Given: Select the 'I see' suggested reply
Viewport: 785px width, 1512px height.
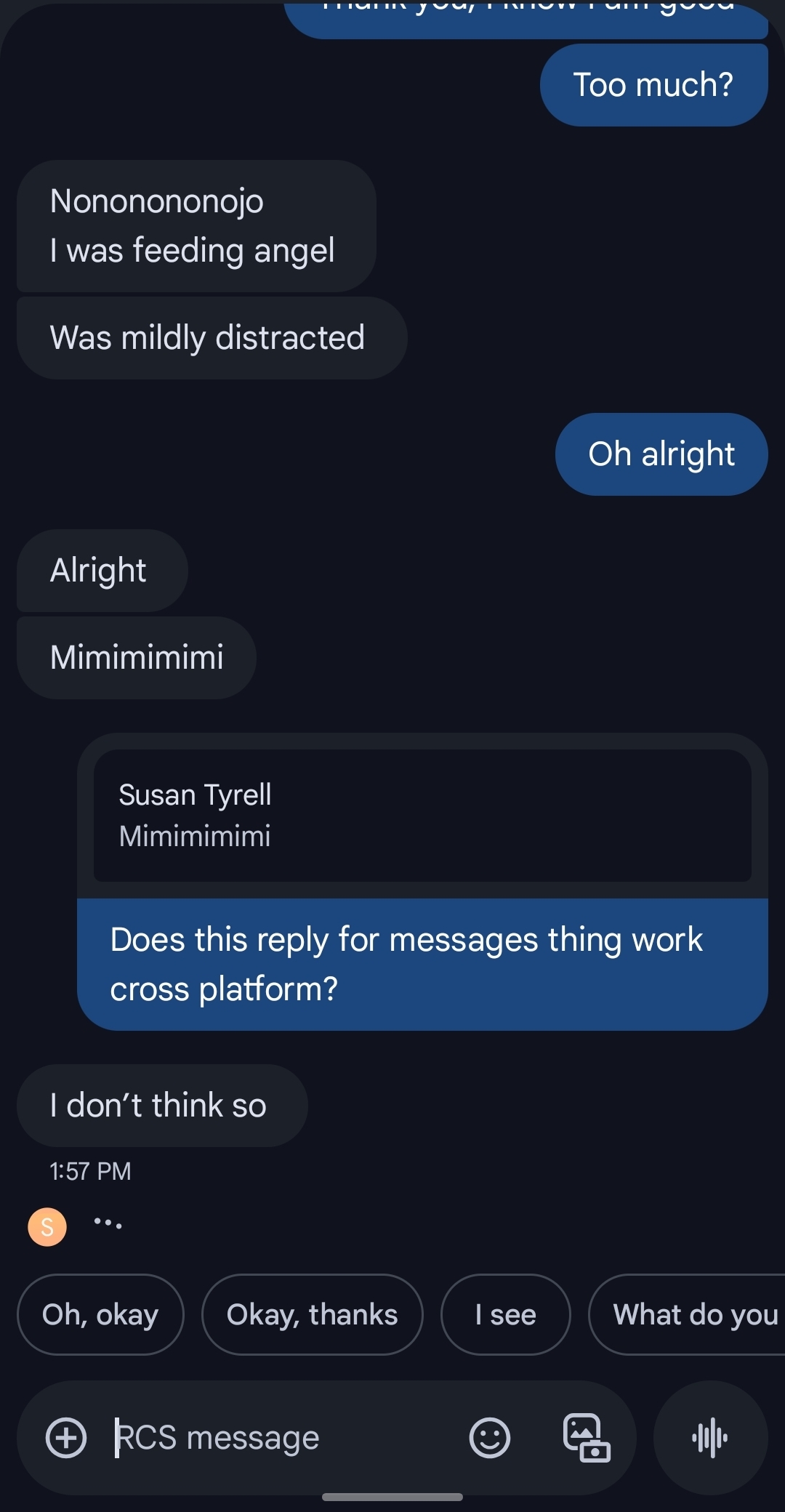Looking at the screenshot, I should click(505, 1314).
